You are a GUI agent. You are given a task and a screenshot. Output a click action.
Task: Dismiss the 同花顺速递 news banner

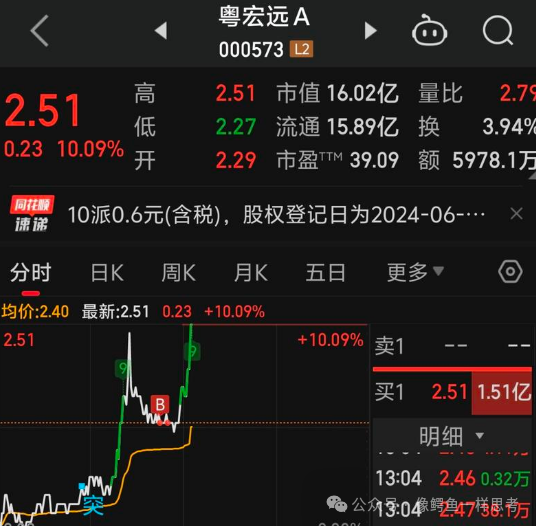point(516,214)
